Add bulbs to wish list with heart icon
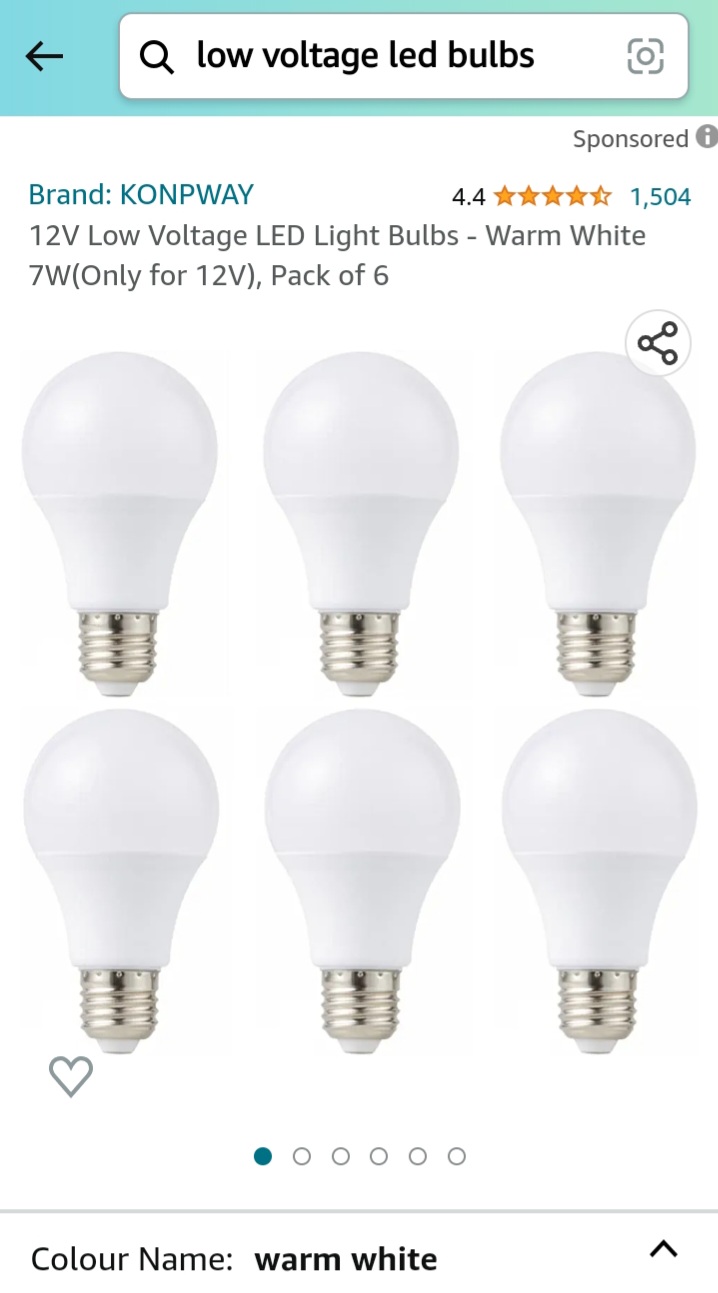 point(71,1076)
